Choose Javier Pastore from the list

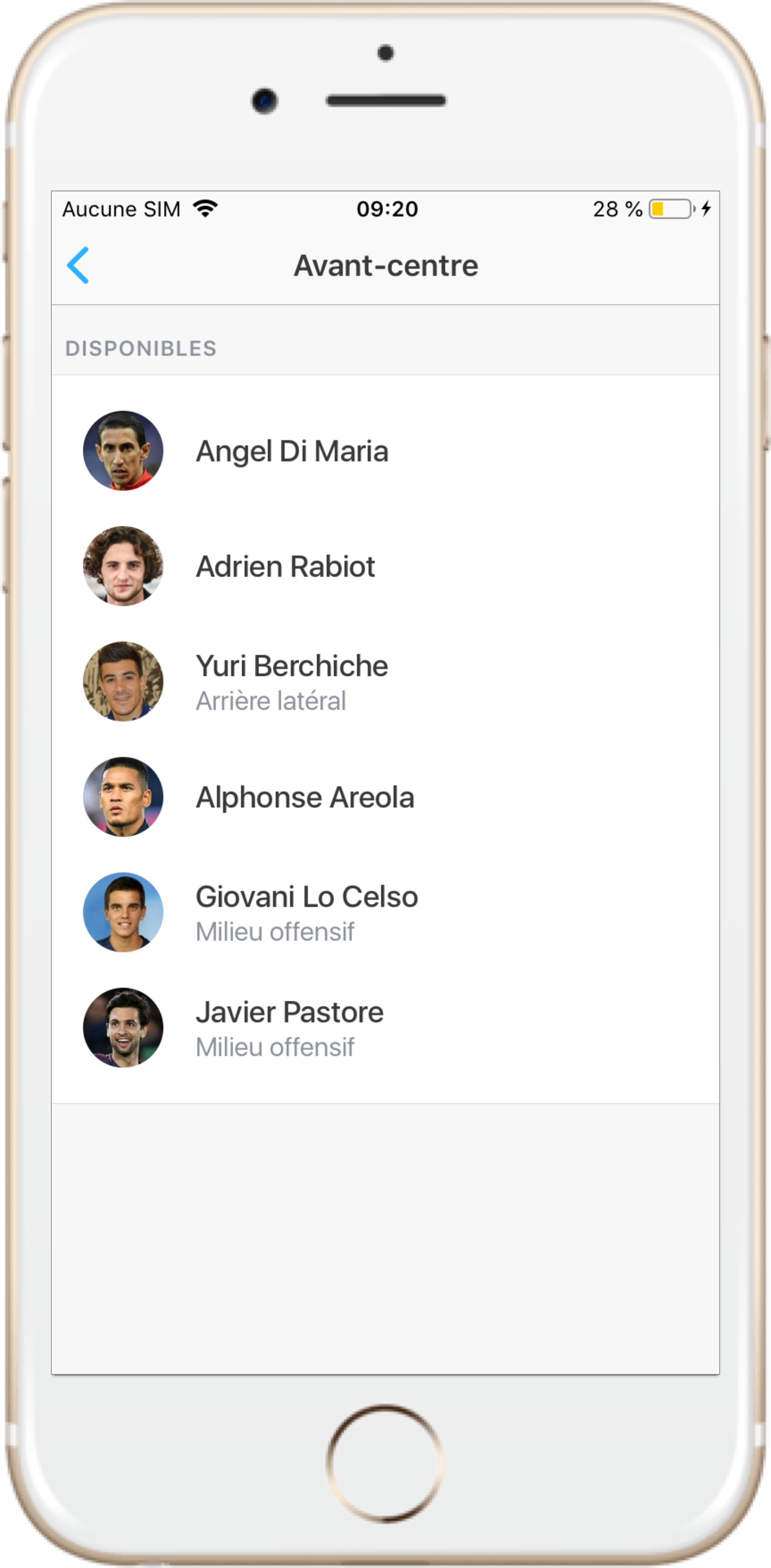pyautogui.click(x=385, y=1028)
